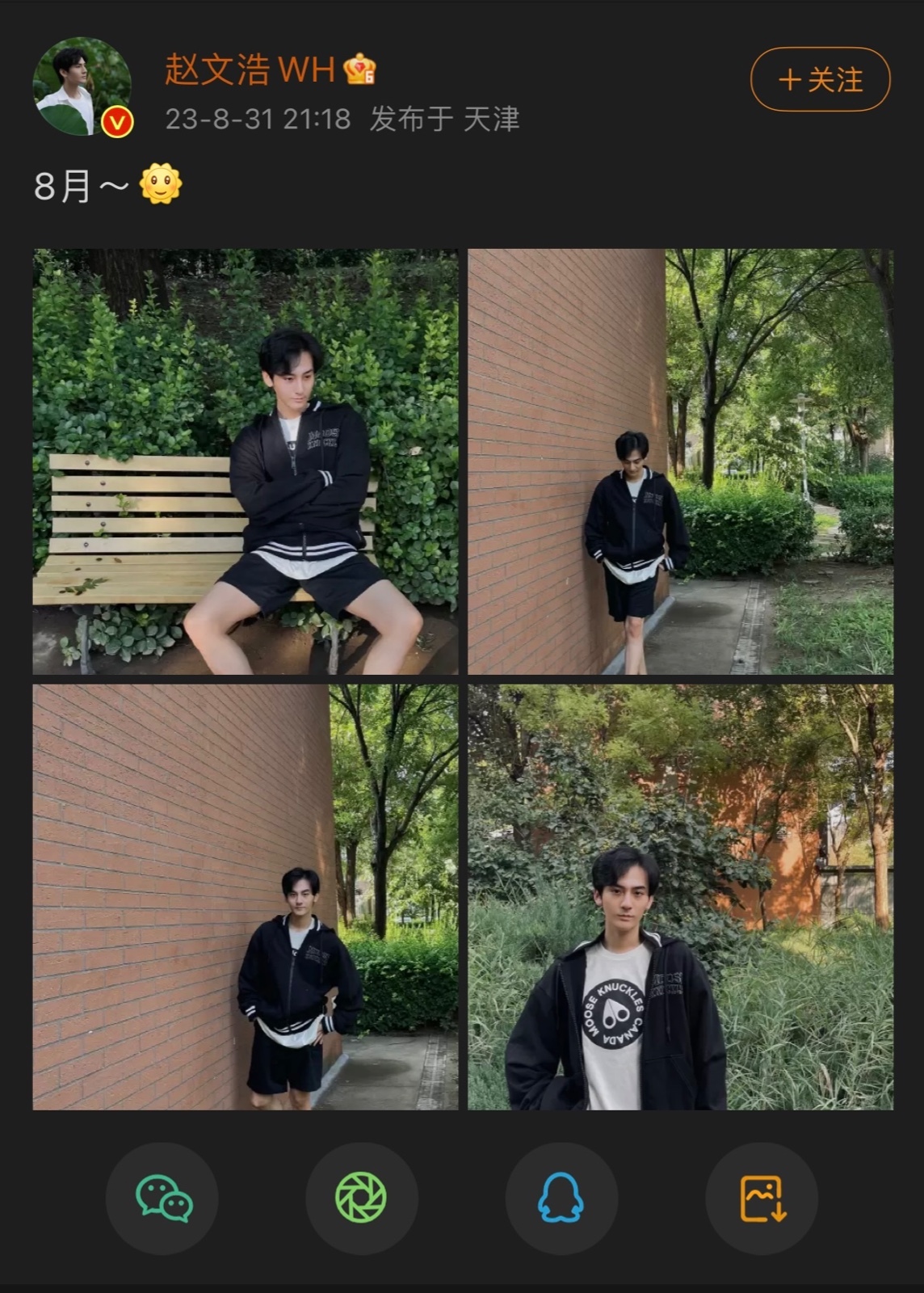Open the photo of him standing by the wall, smiling

coord(245,897)
